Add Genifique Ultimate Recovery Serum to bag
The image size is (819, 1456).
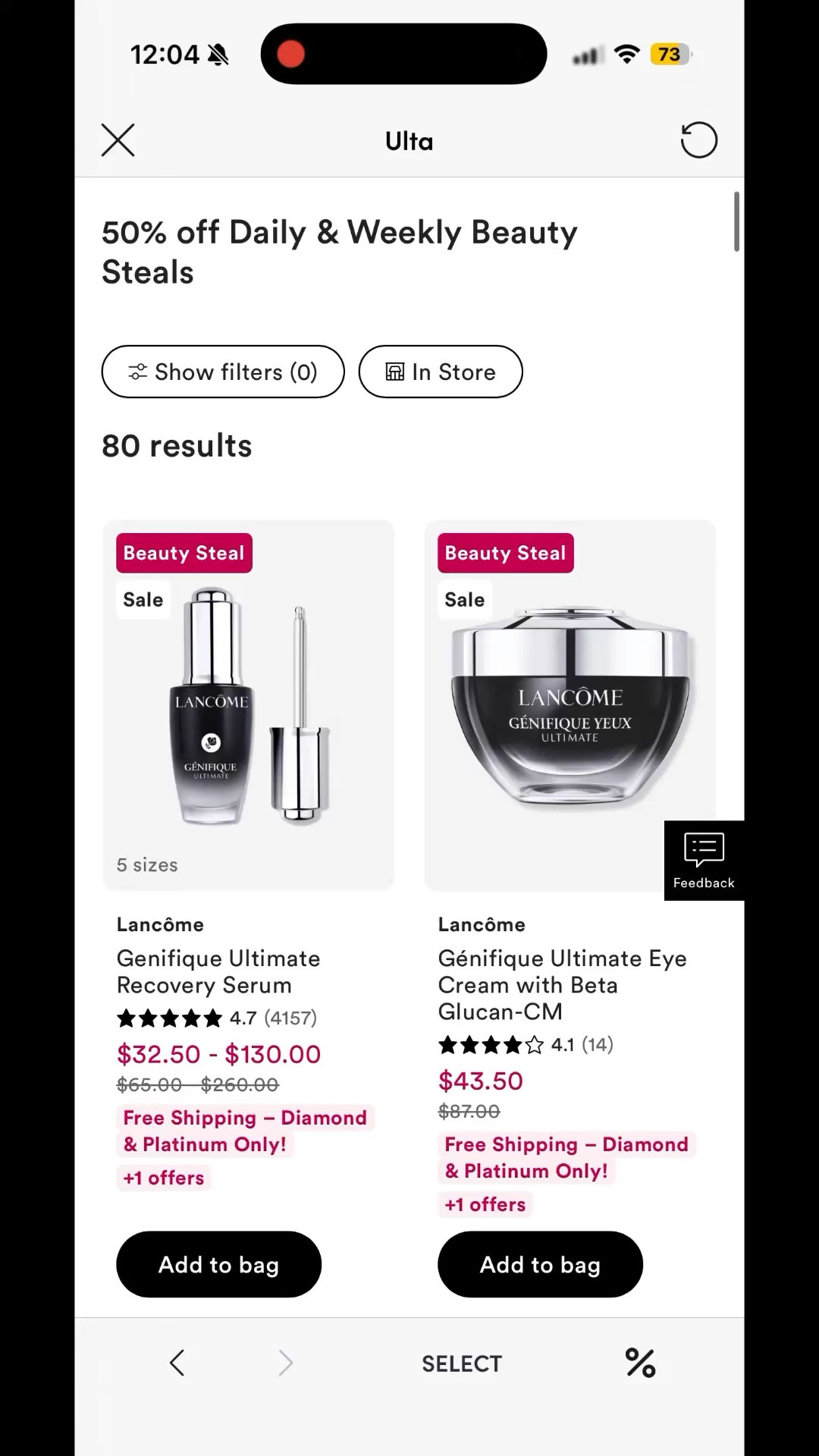tap(218, 1264)
